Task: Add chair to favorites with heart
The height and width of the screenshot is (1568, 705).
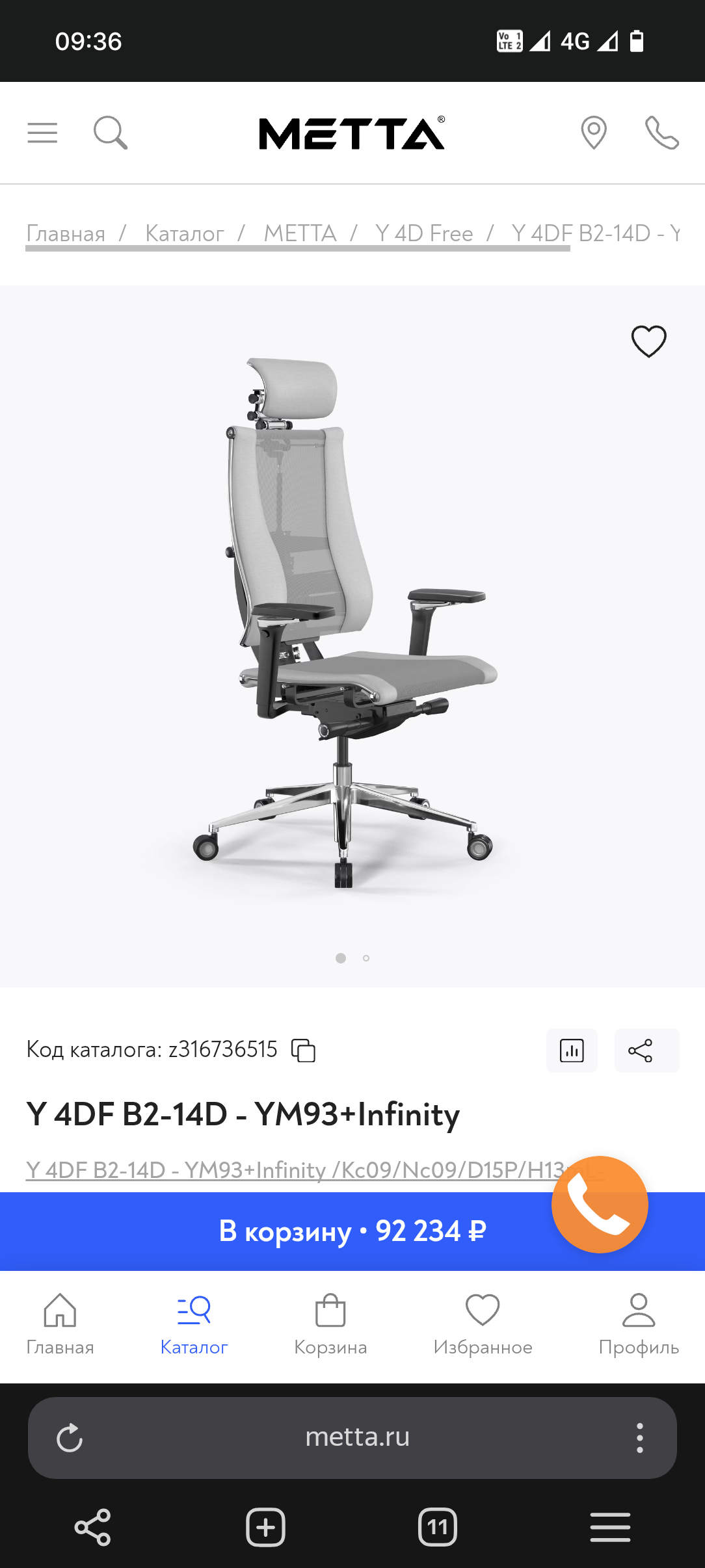Action: [x=648, y=341]
